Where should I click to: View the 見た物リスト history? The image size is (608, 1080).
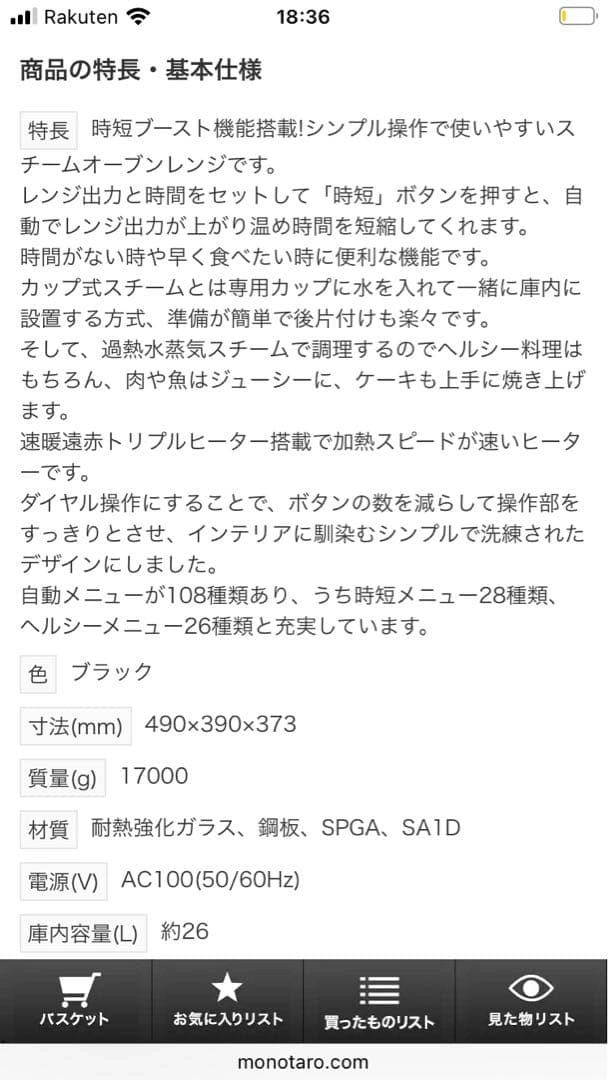tap(531, 1001)
